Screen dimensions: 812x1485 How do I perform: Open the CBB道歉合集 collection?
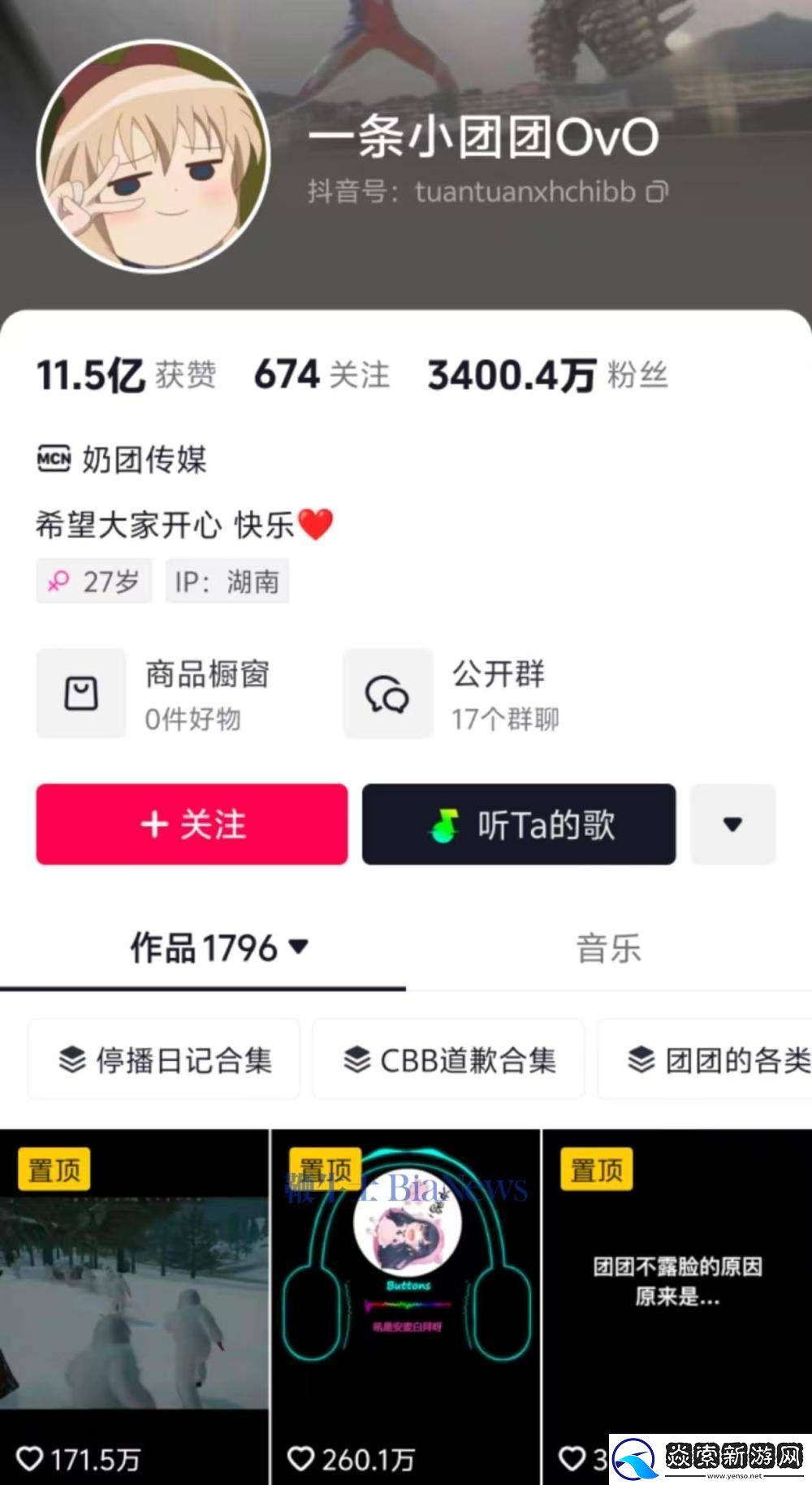(449, 1059)
